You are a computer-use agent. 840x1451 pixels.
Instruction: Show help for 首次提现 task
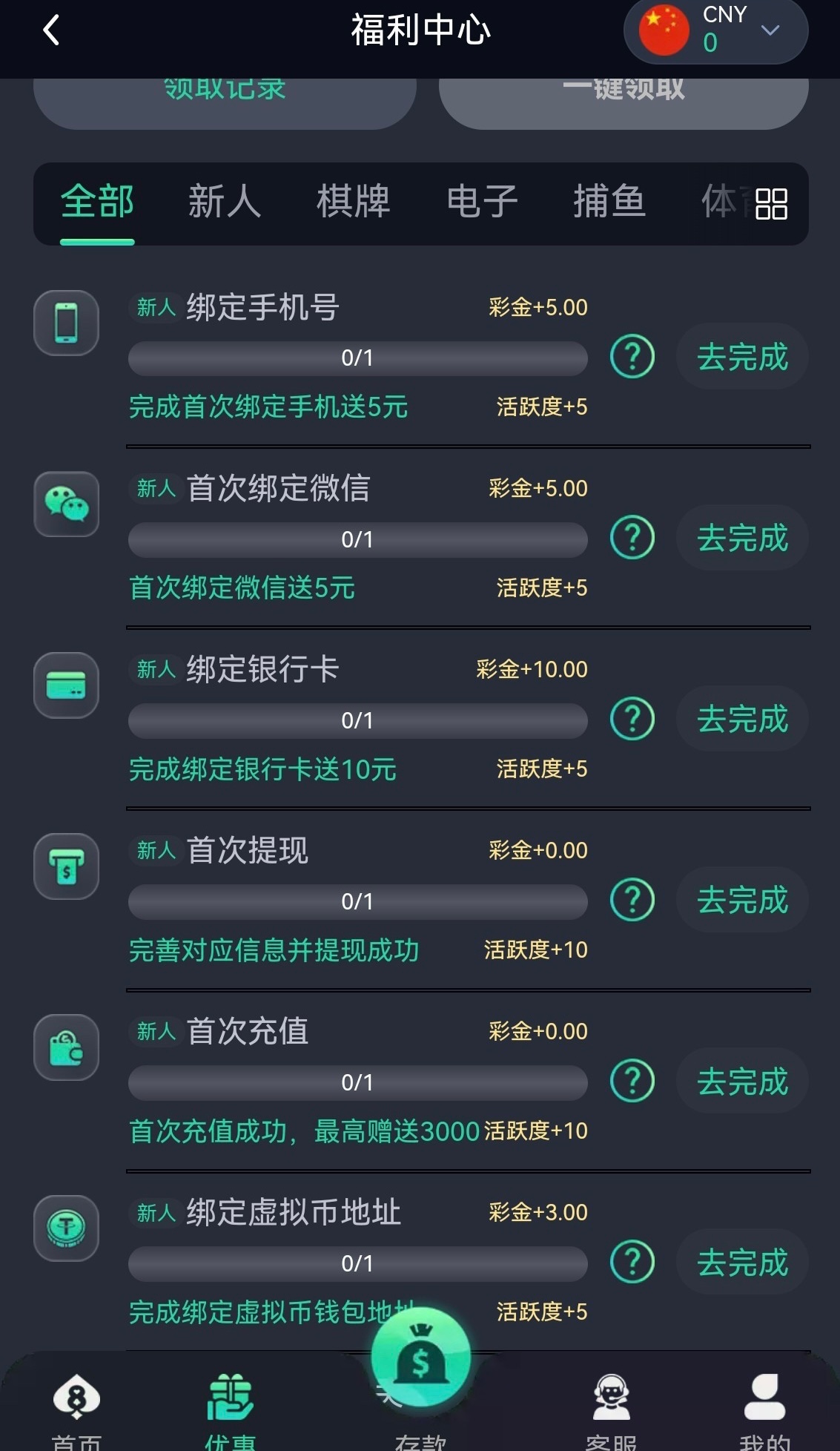click(632, 900)
